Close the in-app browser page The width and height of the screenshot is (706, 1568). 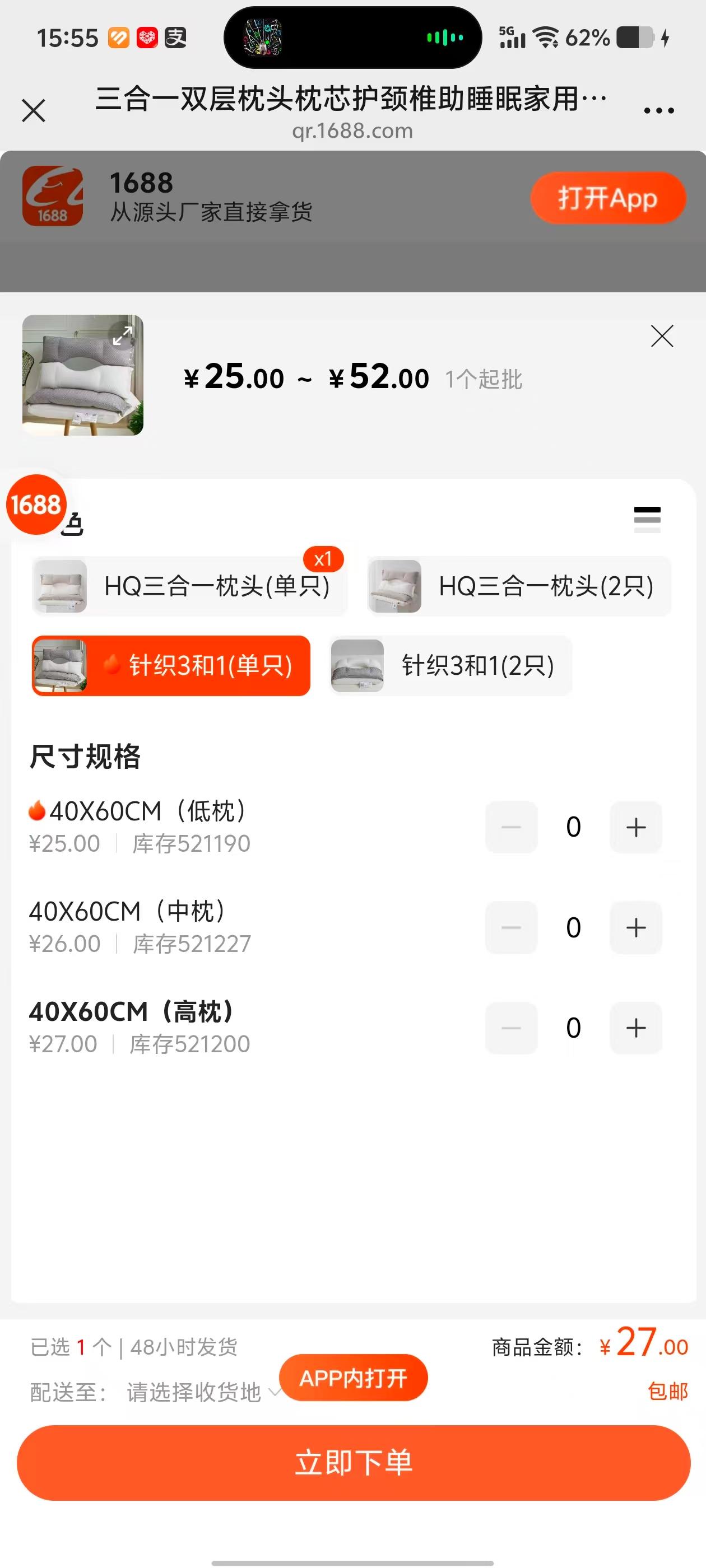point(34,111)
